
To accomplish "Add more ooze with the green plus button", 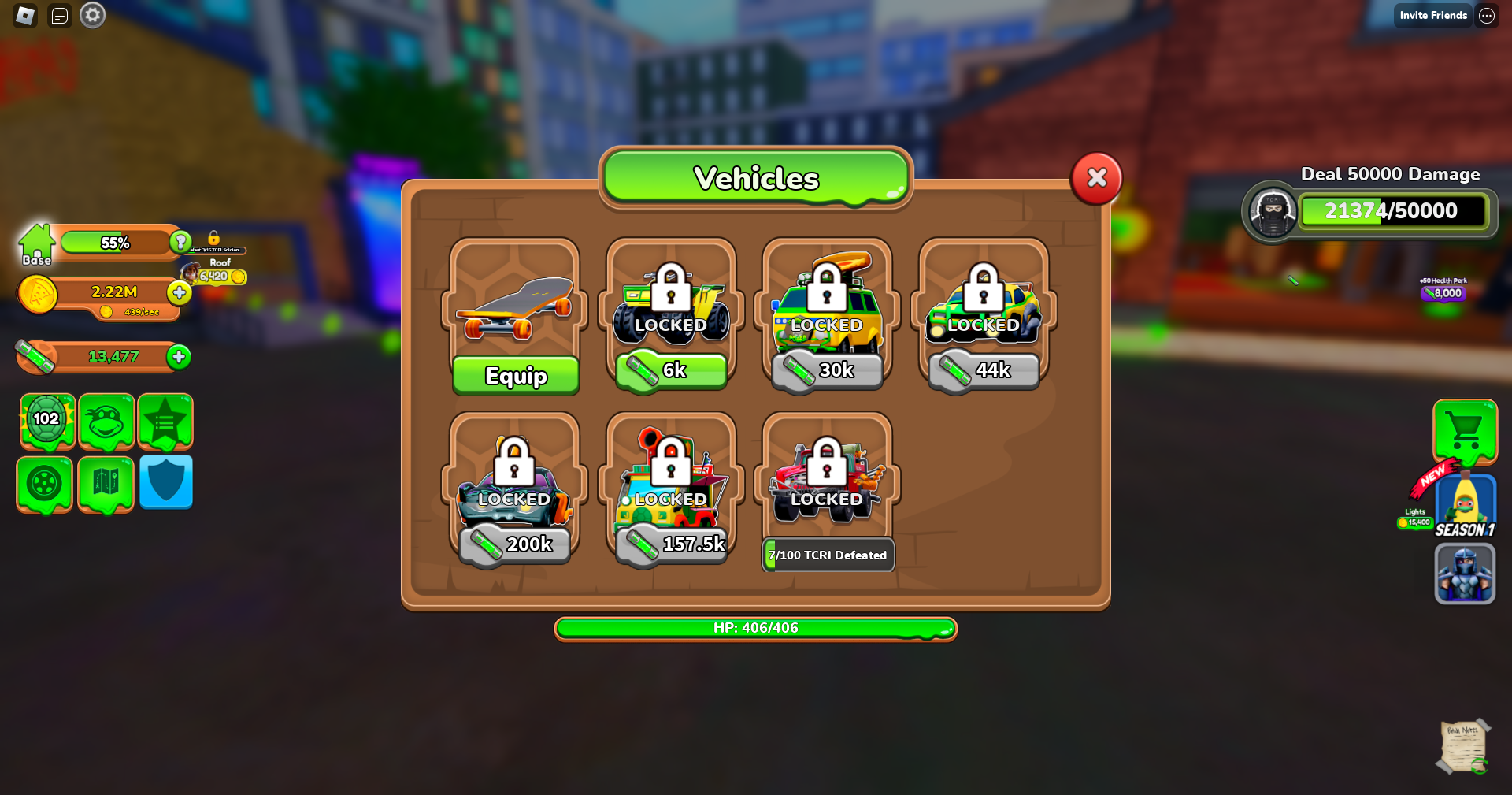I will point(179,357).
